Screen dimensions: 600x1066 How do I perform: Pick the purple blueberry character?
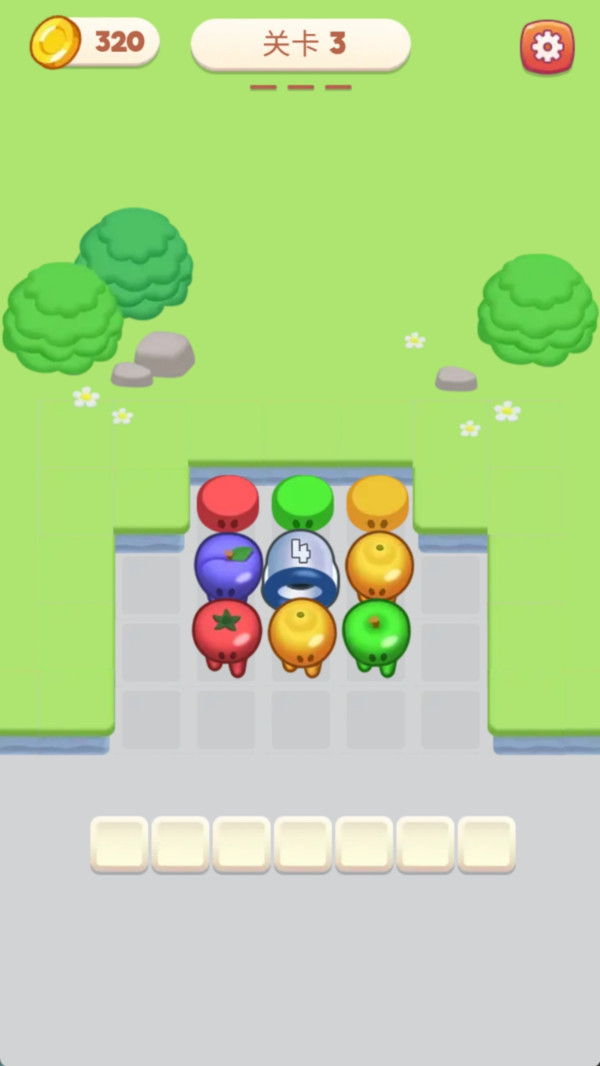point(228,566)
